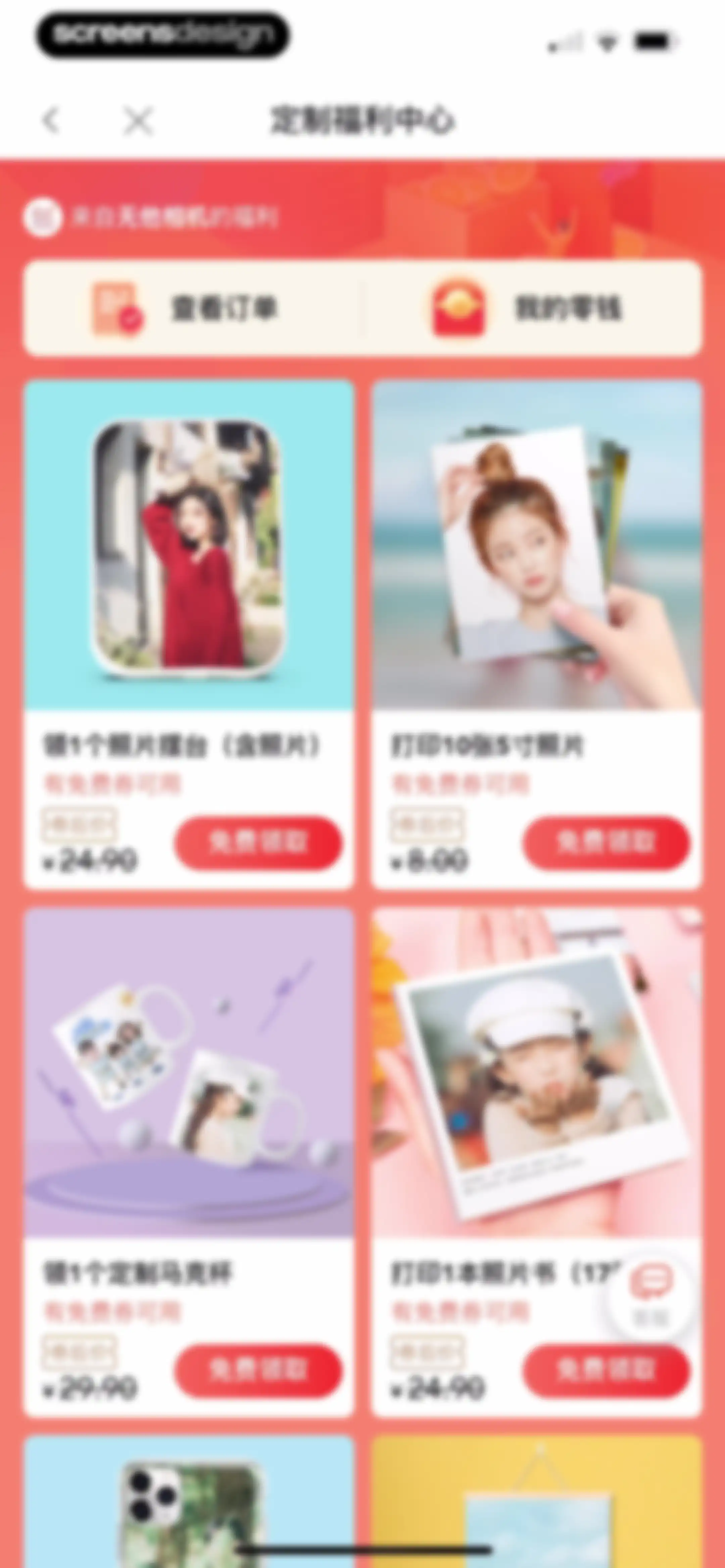Claim the custom mug for free
Viewport: 725px width, 1568px height.
(259, 1370)
